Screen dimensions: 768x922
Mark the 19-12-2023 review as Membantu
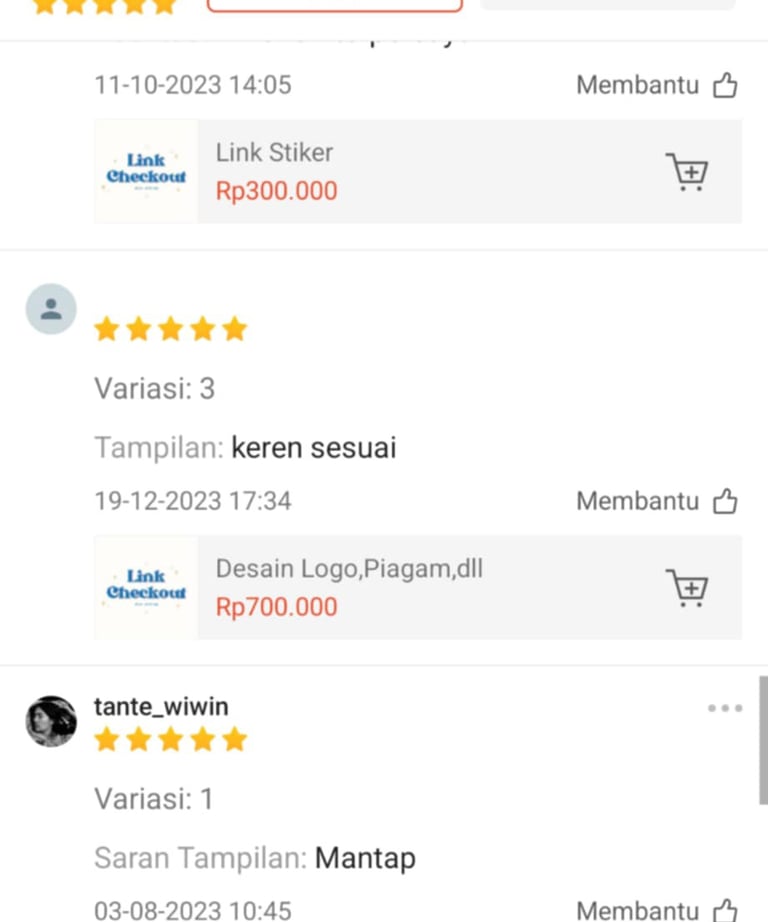725,502
